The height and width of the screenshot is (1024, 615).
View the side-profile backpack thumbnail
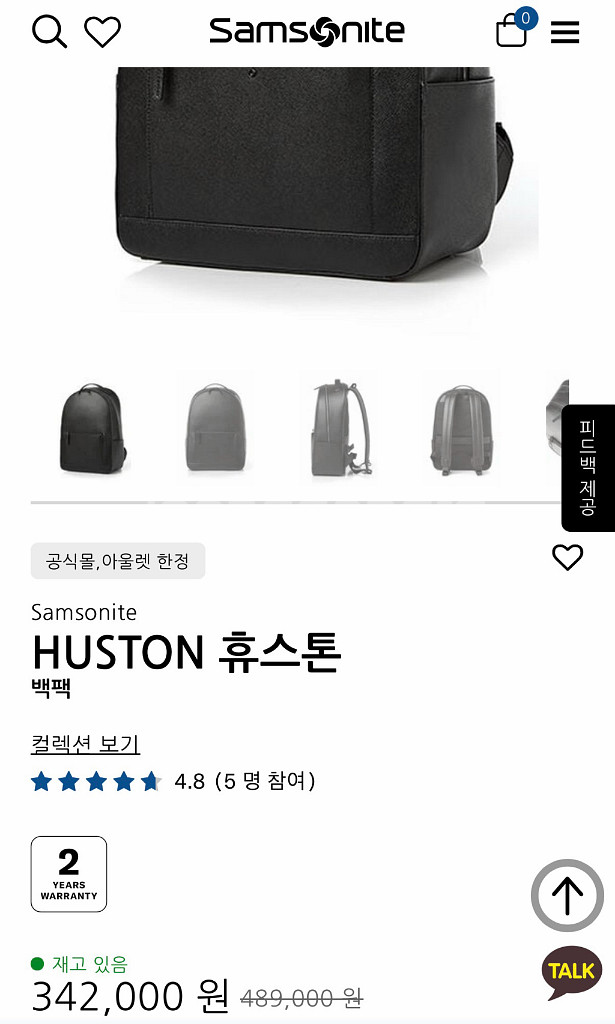[338, 429]
